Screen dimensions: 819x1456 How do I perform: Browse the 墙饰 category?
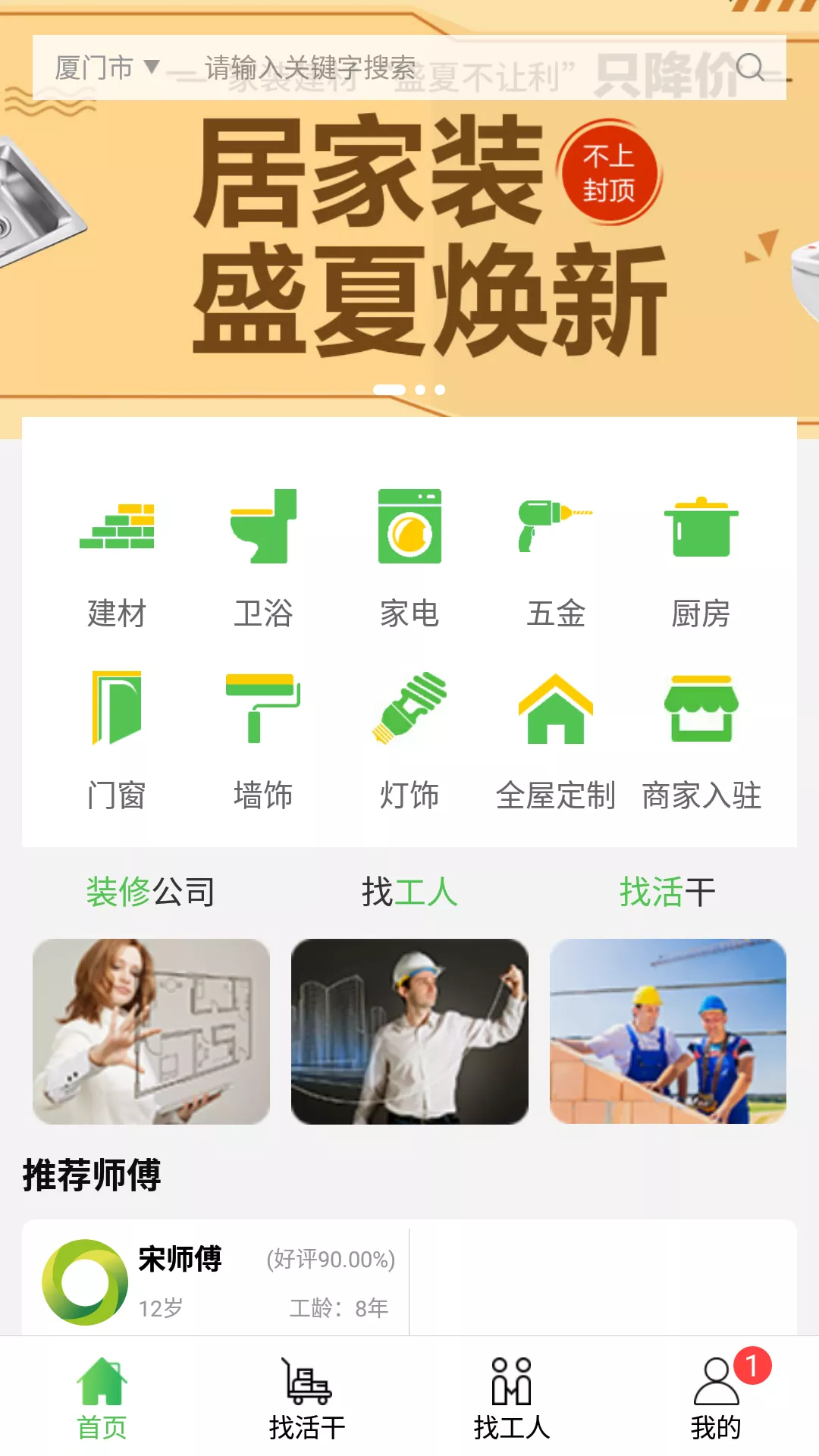pyautogui.click(x=263, y=740)
